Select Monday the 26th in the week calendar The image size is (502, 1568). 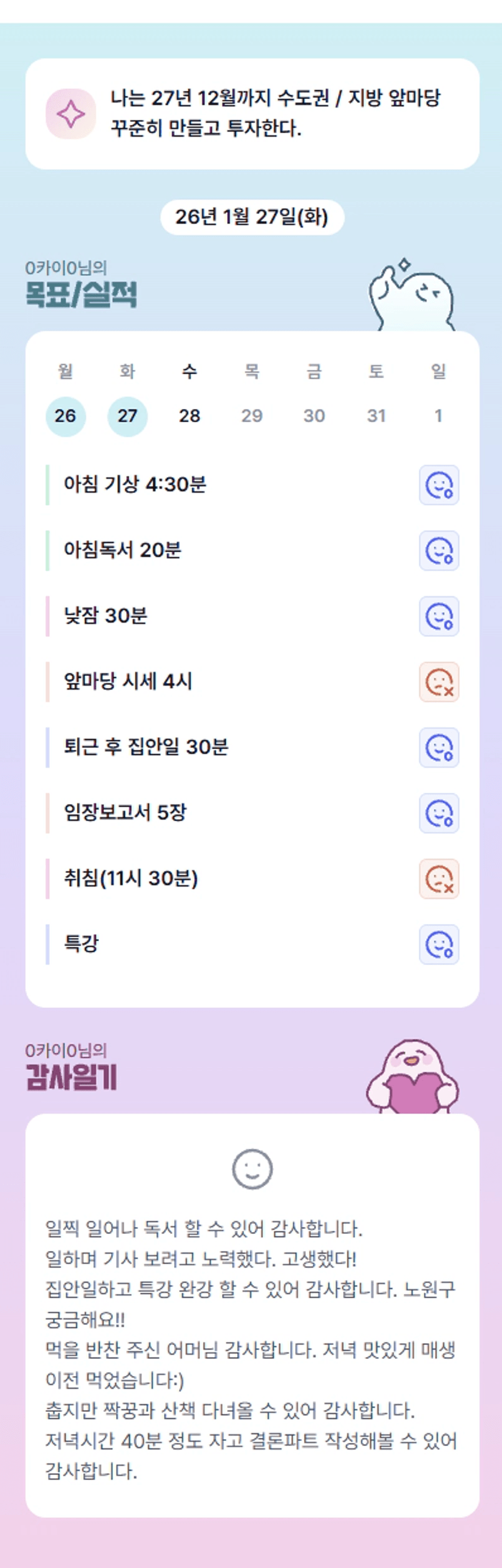65,416
